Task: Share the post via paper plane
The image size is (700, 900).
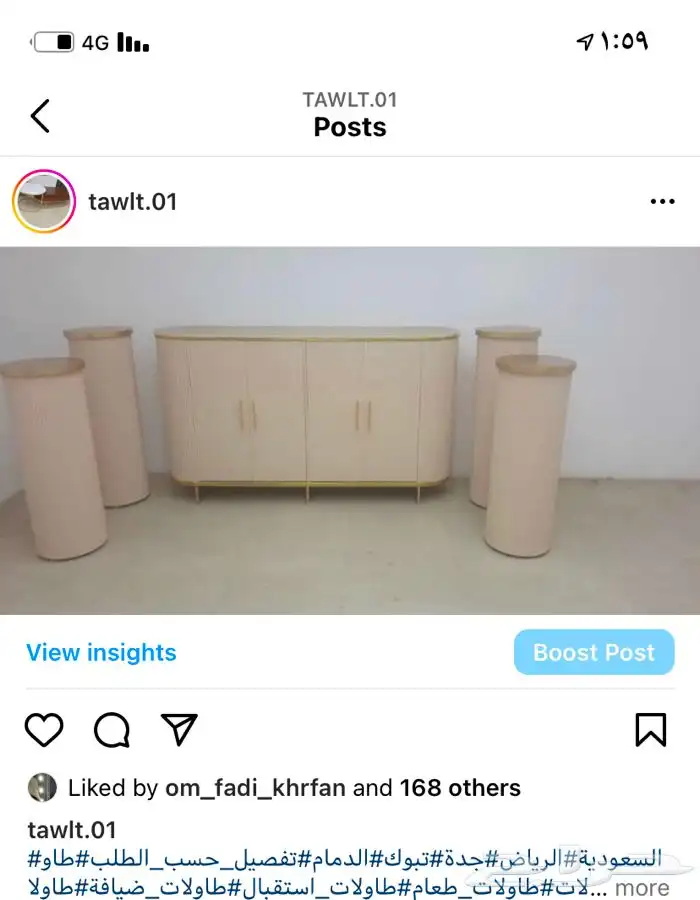Action: click(179, 730)
